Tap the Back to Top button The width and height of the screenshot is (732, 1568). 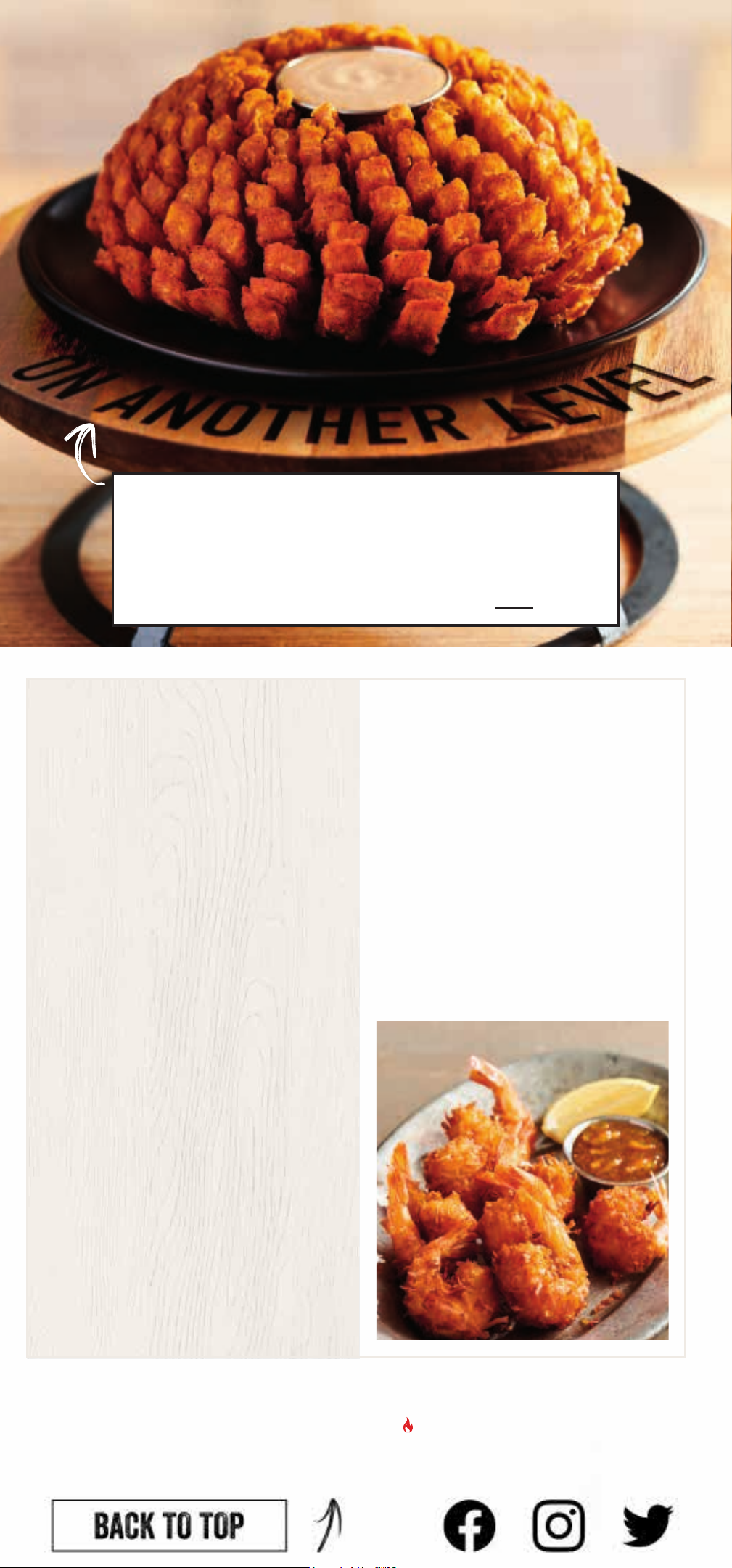[x=169, y=1525]
